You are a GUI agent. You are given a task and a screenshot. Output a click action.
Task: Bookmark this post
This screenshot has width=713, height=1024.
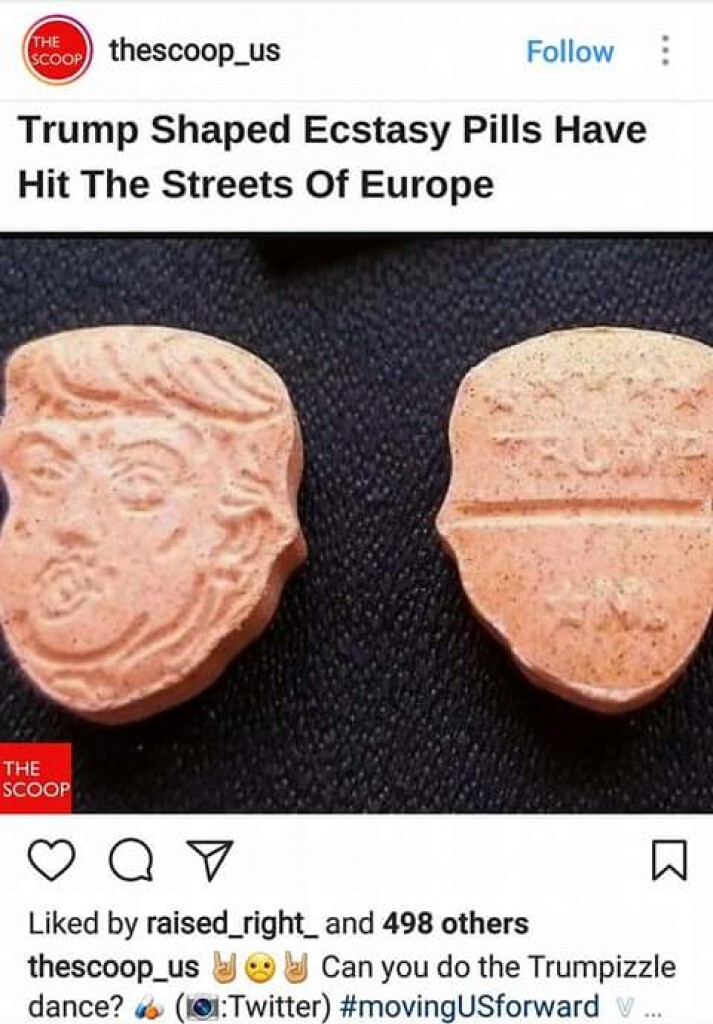669,860
